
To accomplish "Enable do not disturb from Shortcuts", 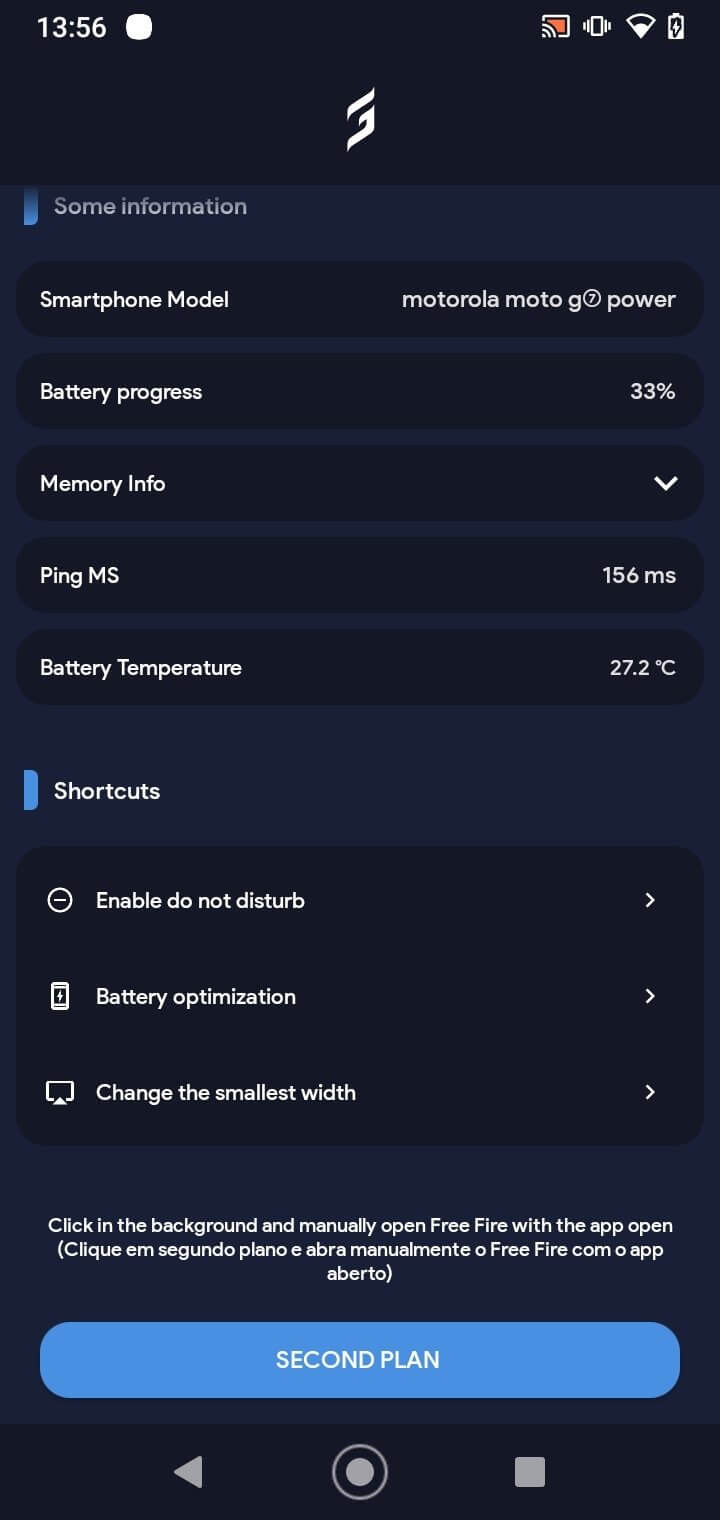I will [200, 900].
